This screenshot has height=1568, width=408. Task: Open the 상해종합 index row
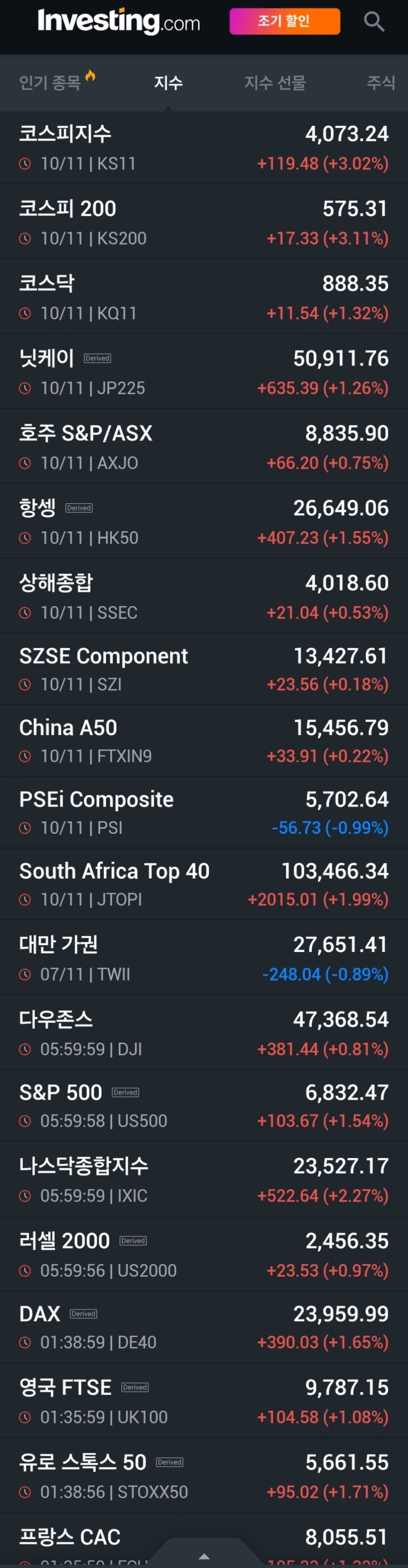coord(204,597)
